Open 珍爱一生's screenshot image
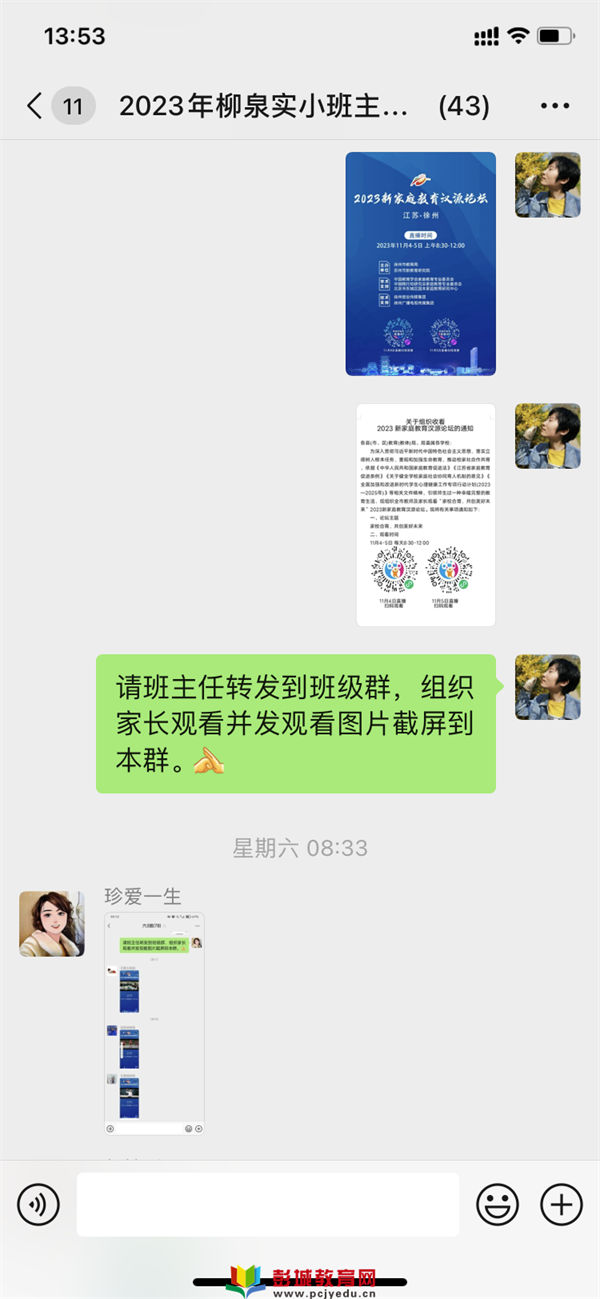Image resolution: width=600 pixels, height=1299 pixels. 154,1022
